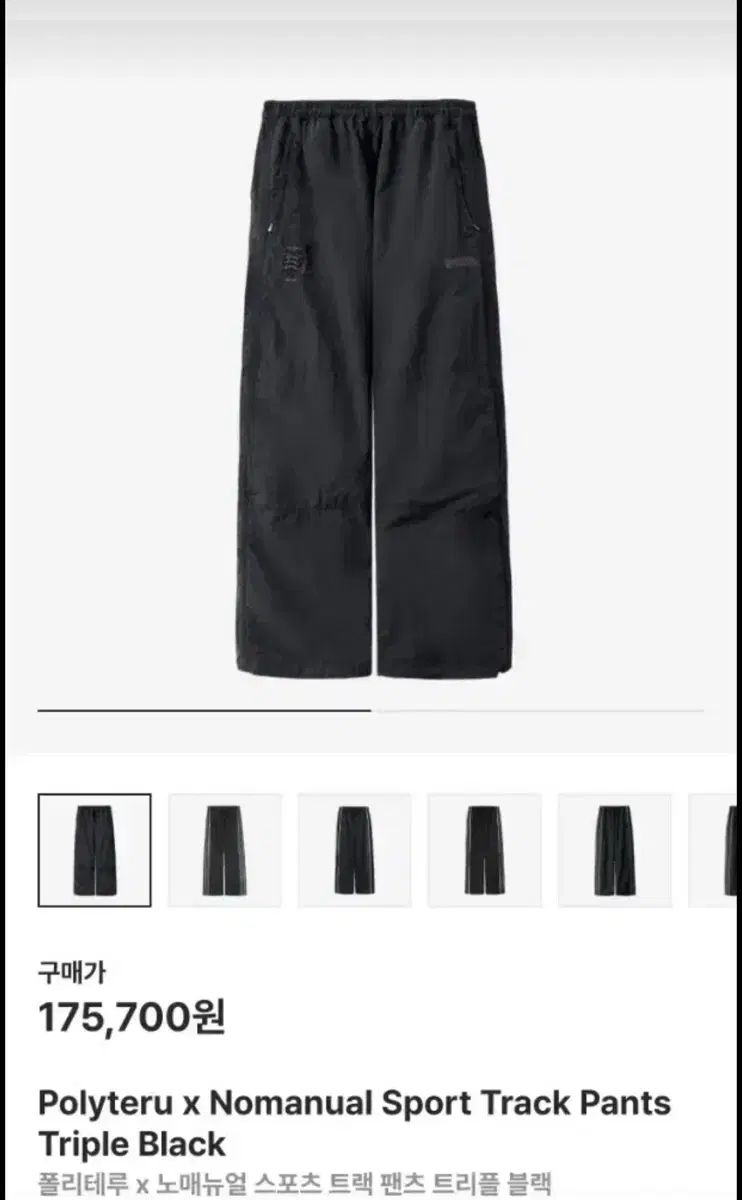The image size is (742, 1200).
Task: Select the fourth product thumbnail
Action: click(485, 850)
